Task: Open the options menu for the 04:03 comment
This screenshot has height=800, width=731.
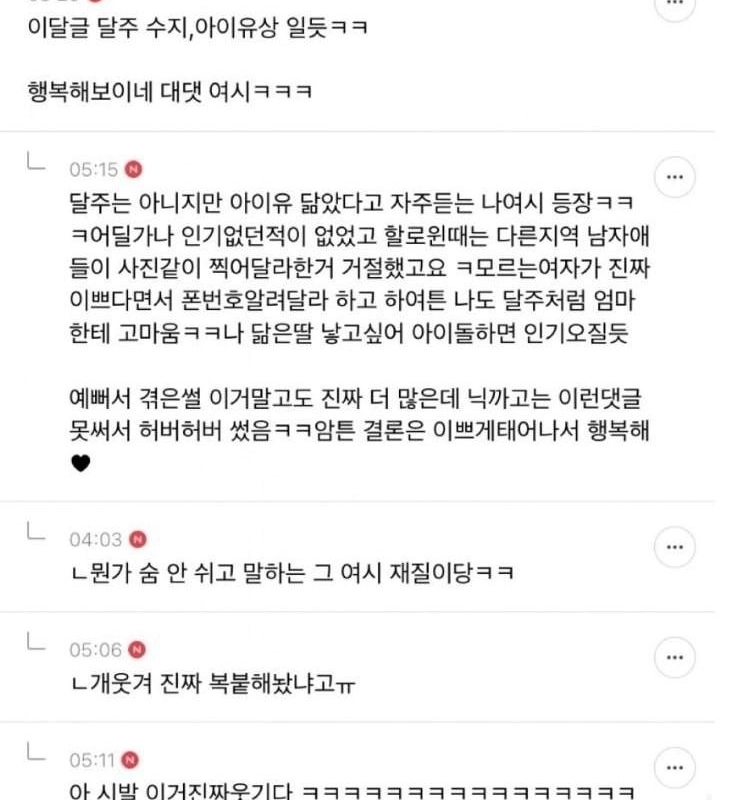Action: click(675, 548)
